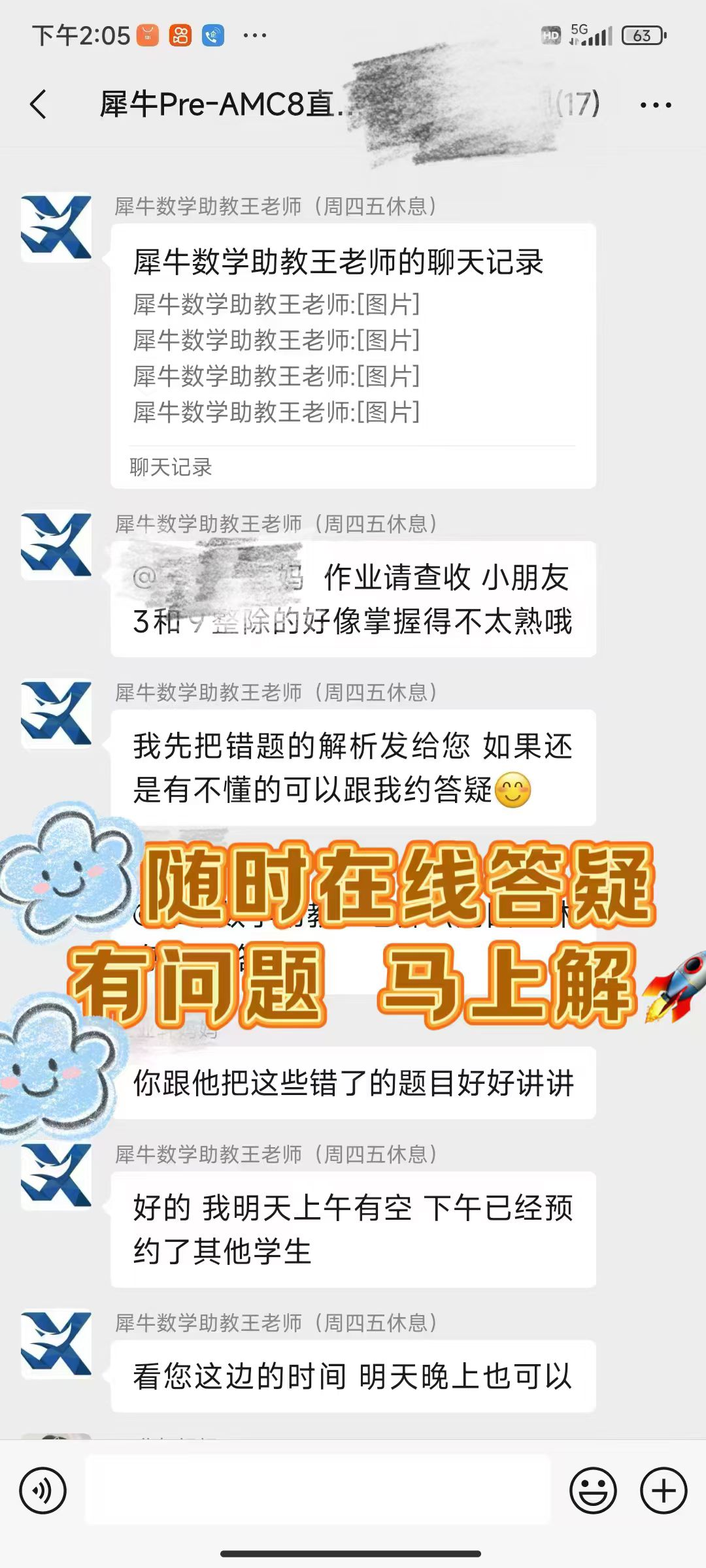Tap the teacher's avatar beside the chat record
Viewport: 706px width, 1568px height.
coord(56,227)
